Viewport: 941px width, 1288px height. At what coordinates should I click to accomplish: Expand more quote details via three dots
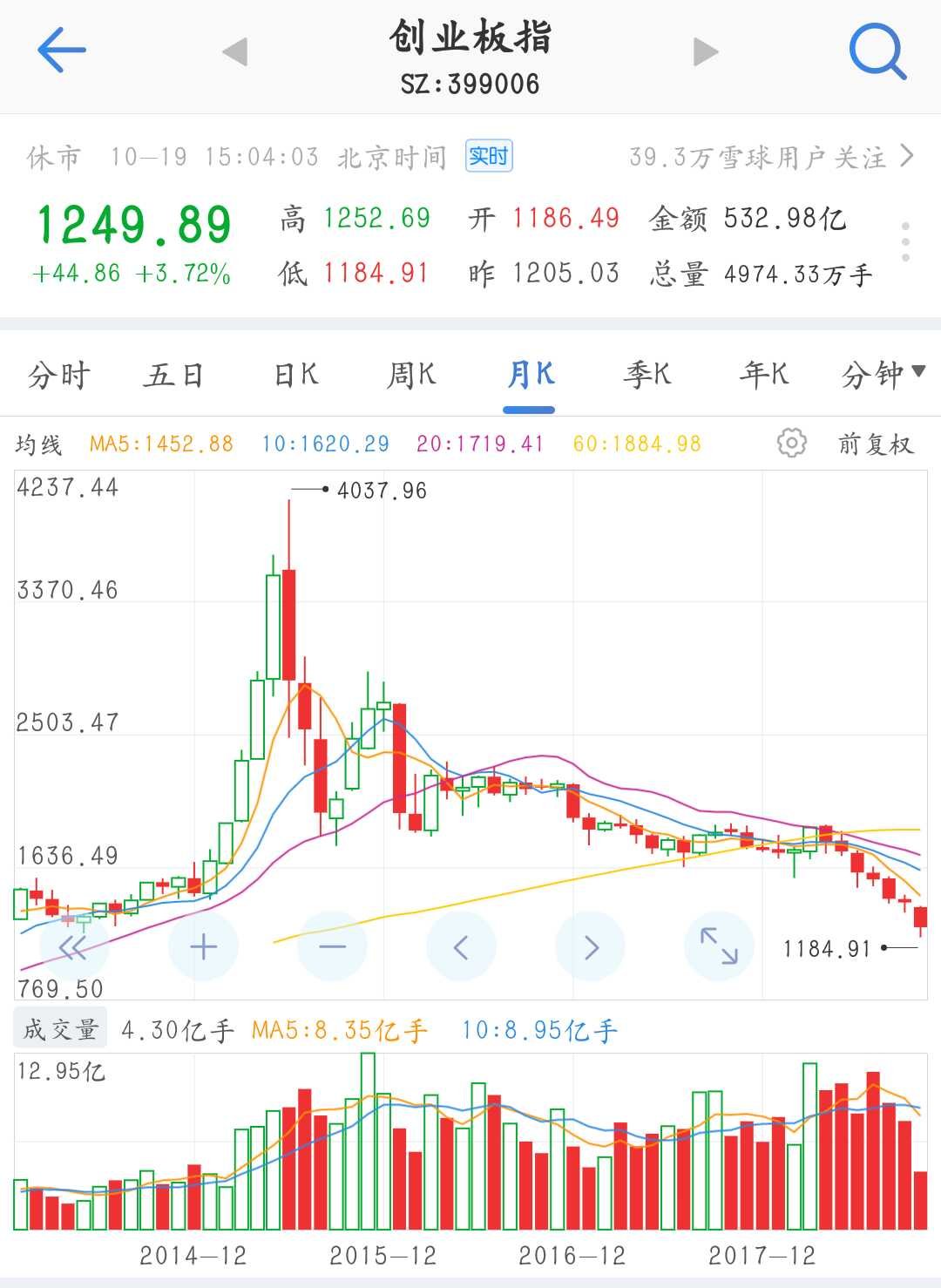click(x=906, y=241)
